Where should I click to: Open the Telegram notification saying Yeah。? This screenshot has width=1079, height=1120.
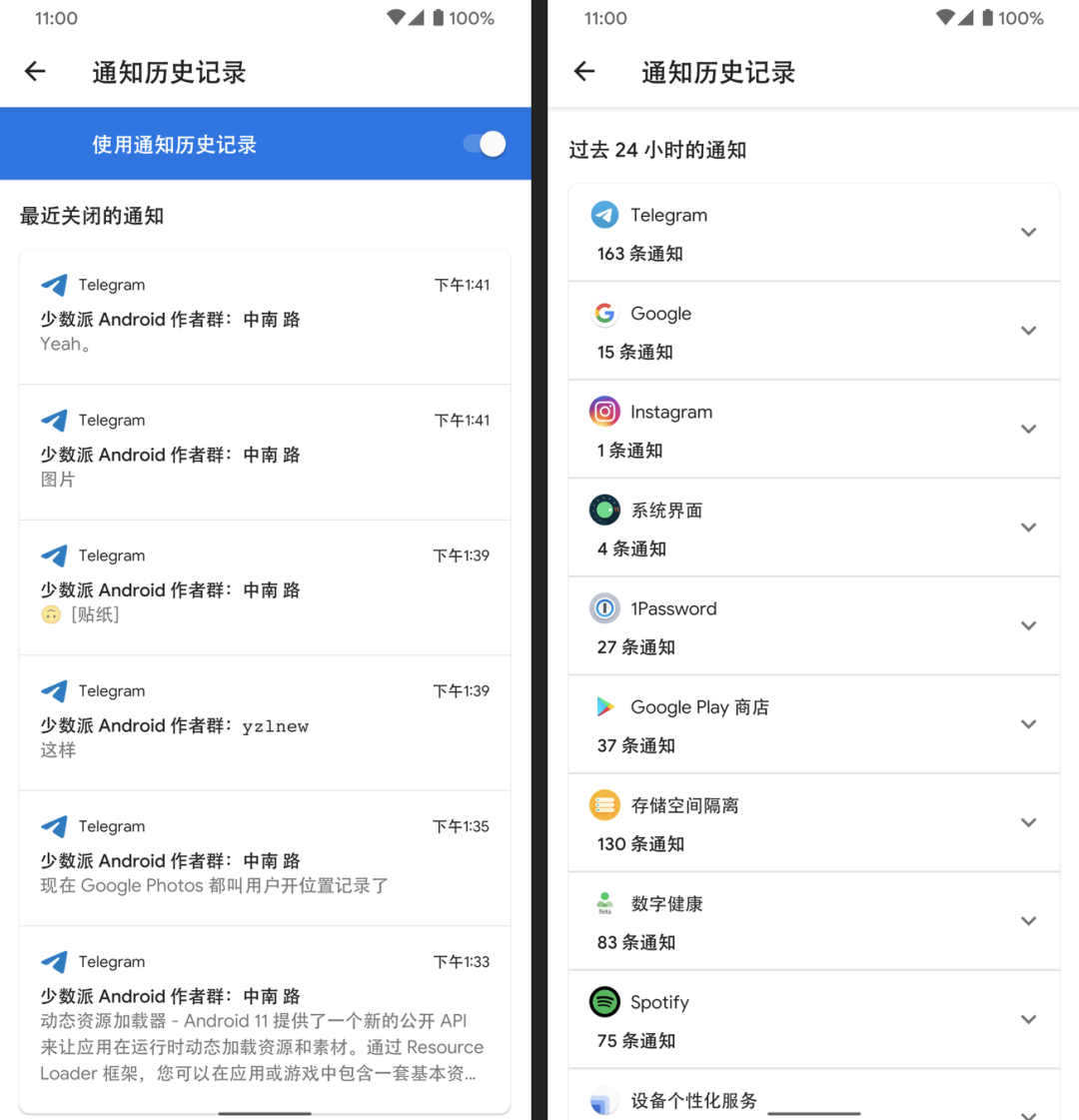pos(265,317)
